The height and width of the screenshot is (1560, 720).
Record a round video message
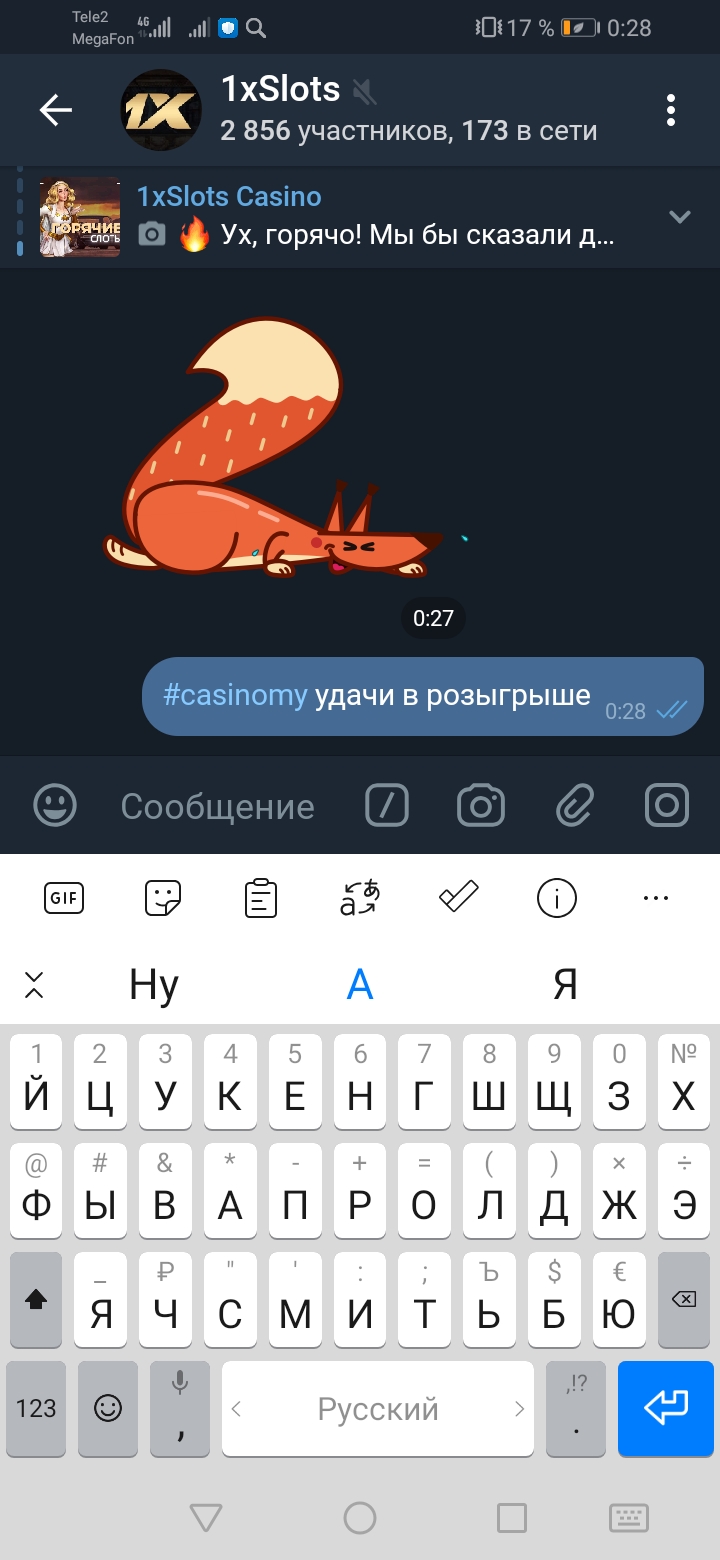667,805
